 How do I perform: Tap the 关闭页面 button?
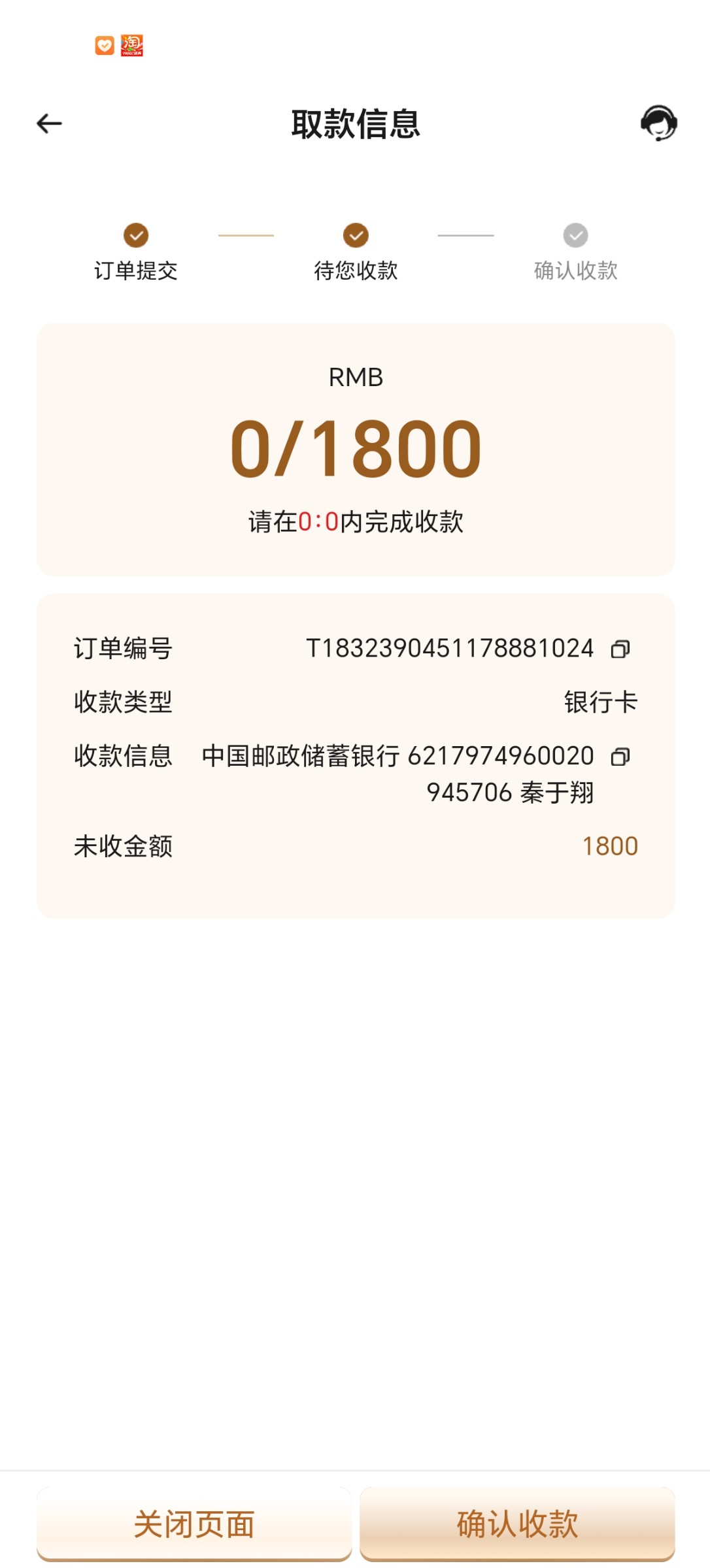click(194, 1524)
